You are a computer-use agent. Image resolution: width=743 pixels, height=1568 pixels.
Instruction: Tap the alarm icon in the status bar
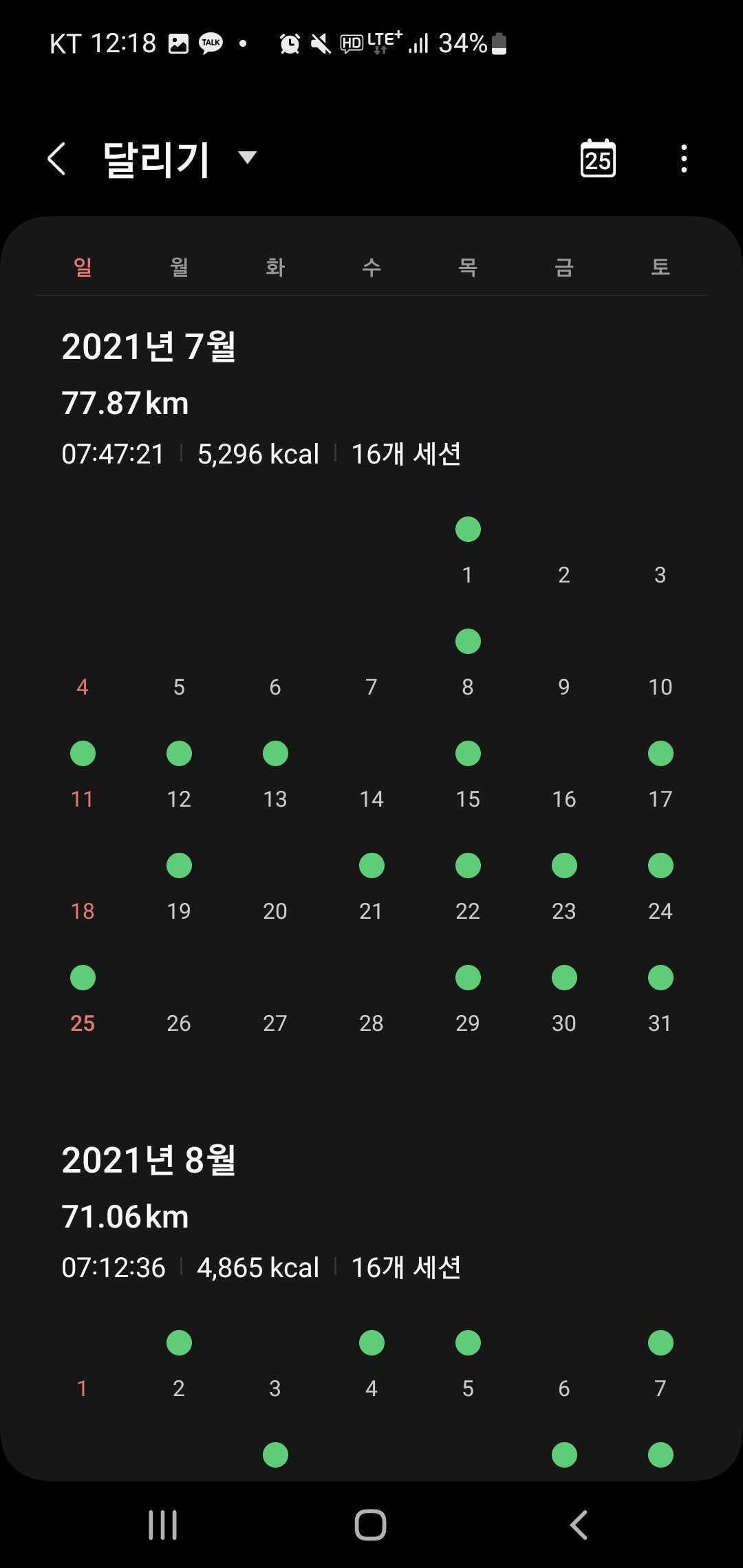pyautogui.click(x=290, y=43)
